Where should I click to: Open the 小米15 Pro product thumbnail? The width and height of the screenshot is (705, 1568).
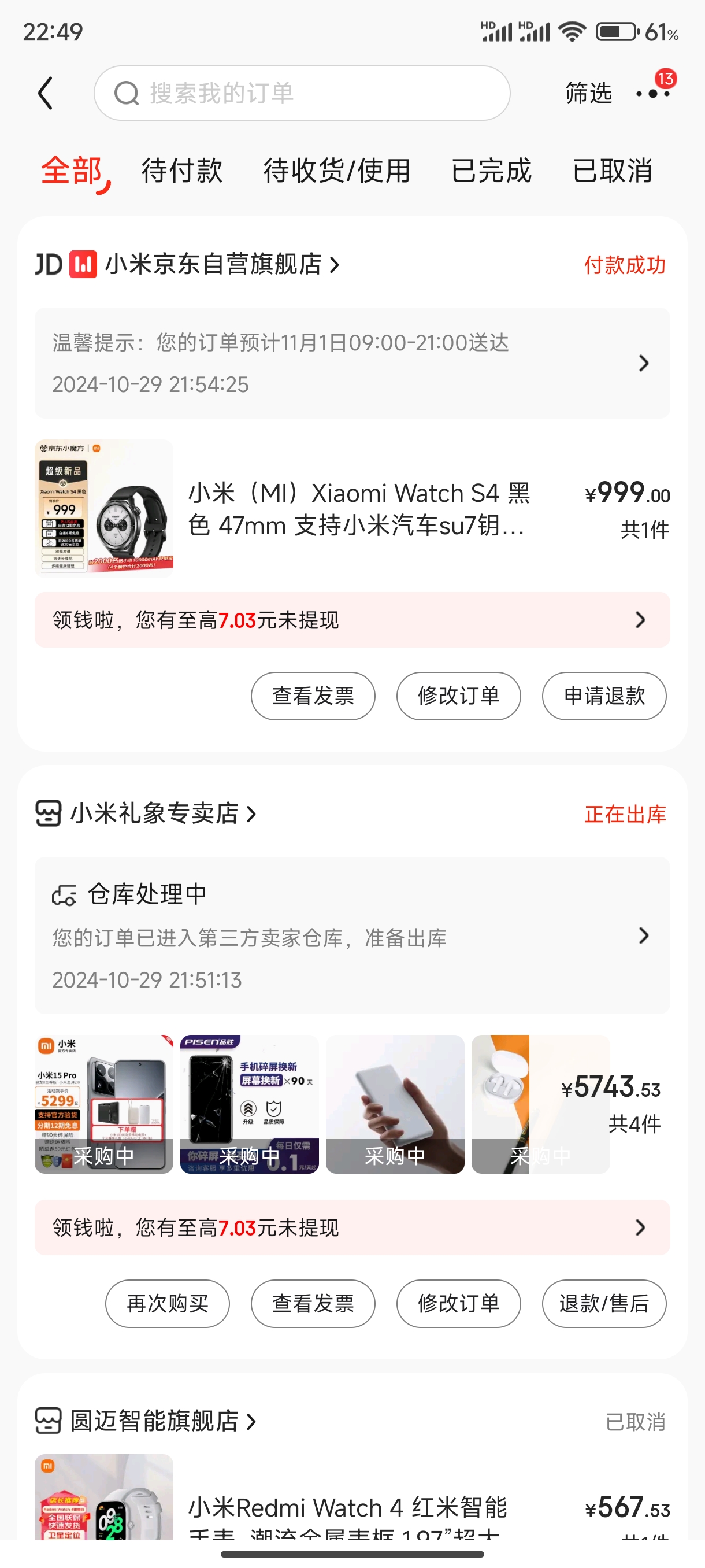(104, 1104)
